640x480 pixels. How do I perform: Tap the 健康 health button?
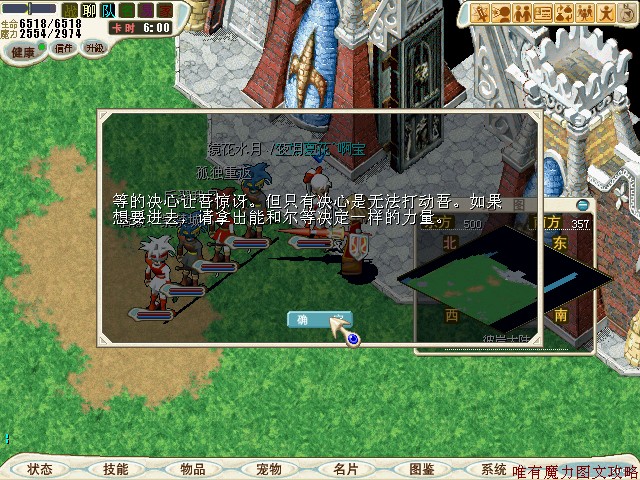(23, 50)
